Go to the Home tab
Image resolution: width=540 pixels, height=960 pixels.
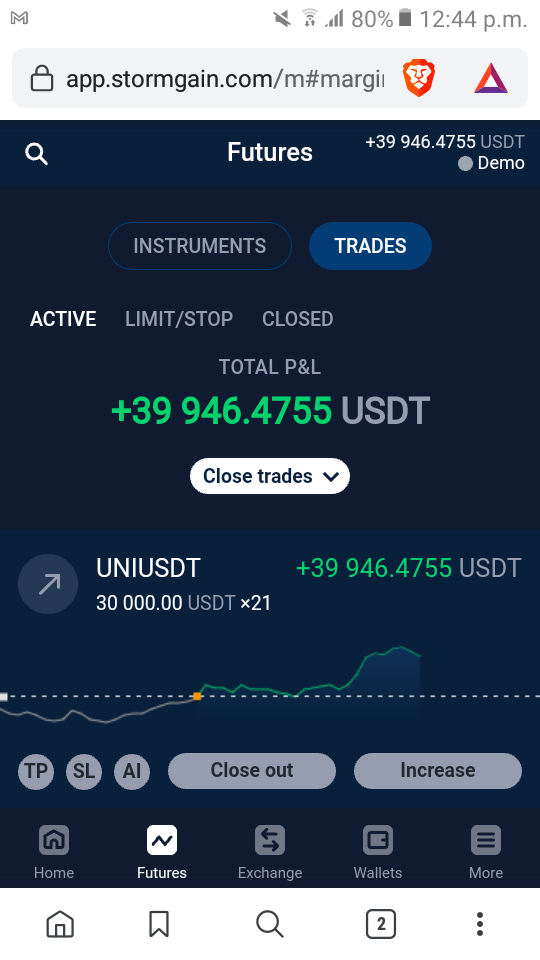click(x=54, y=852)
